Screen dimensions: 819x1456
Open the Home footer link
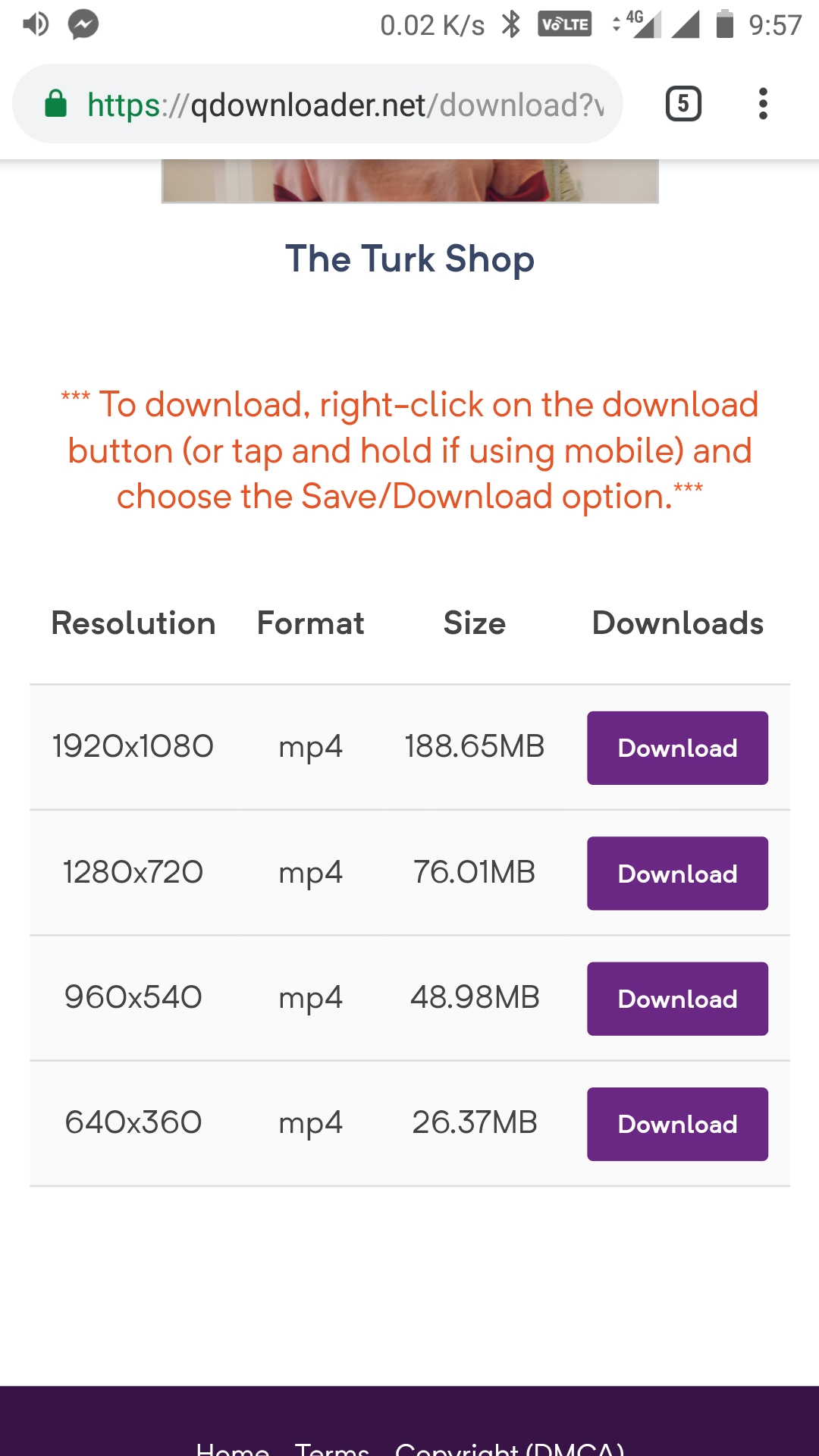point(232,1448)
